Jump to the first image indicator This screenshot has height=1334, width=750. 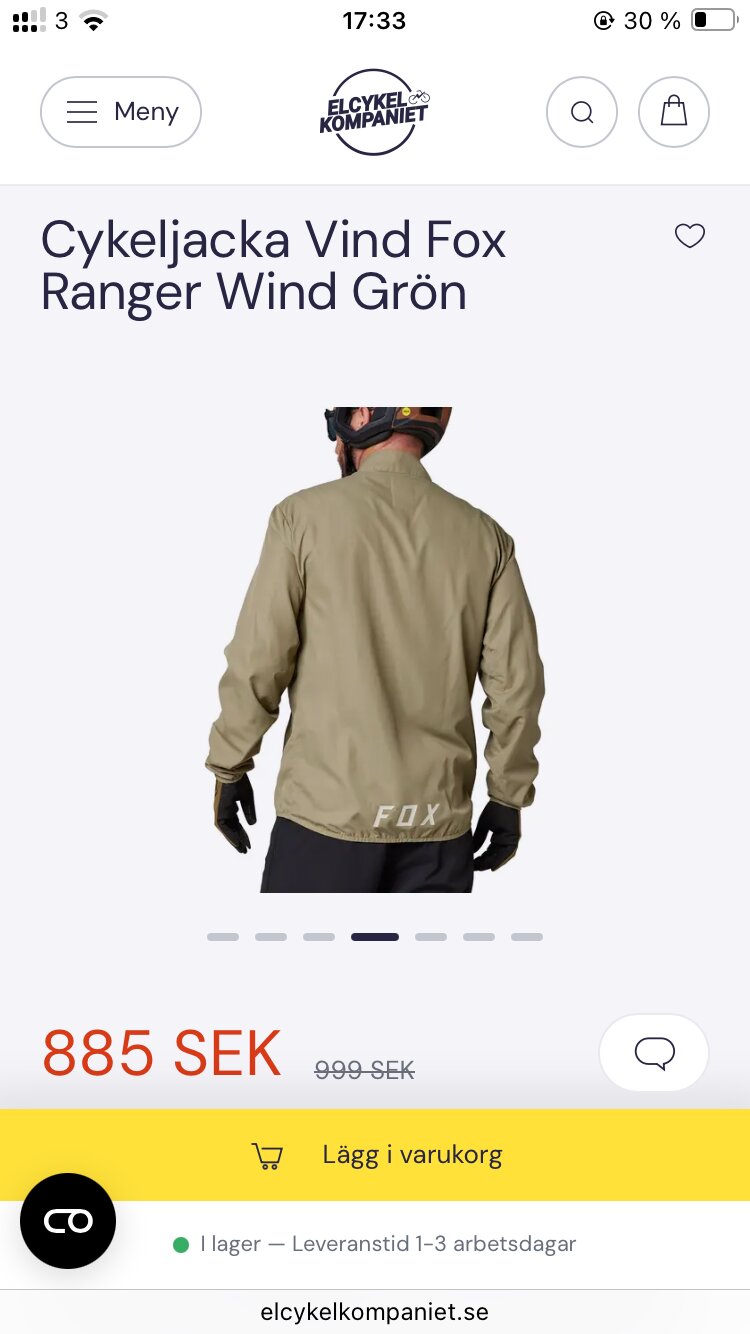click(x=223, y=937)
